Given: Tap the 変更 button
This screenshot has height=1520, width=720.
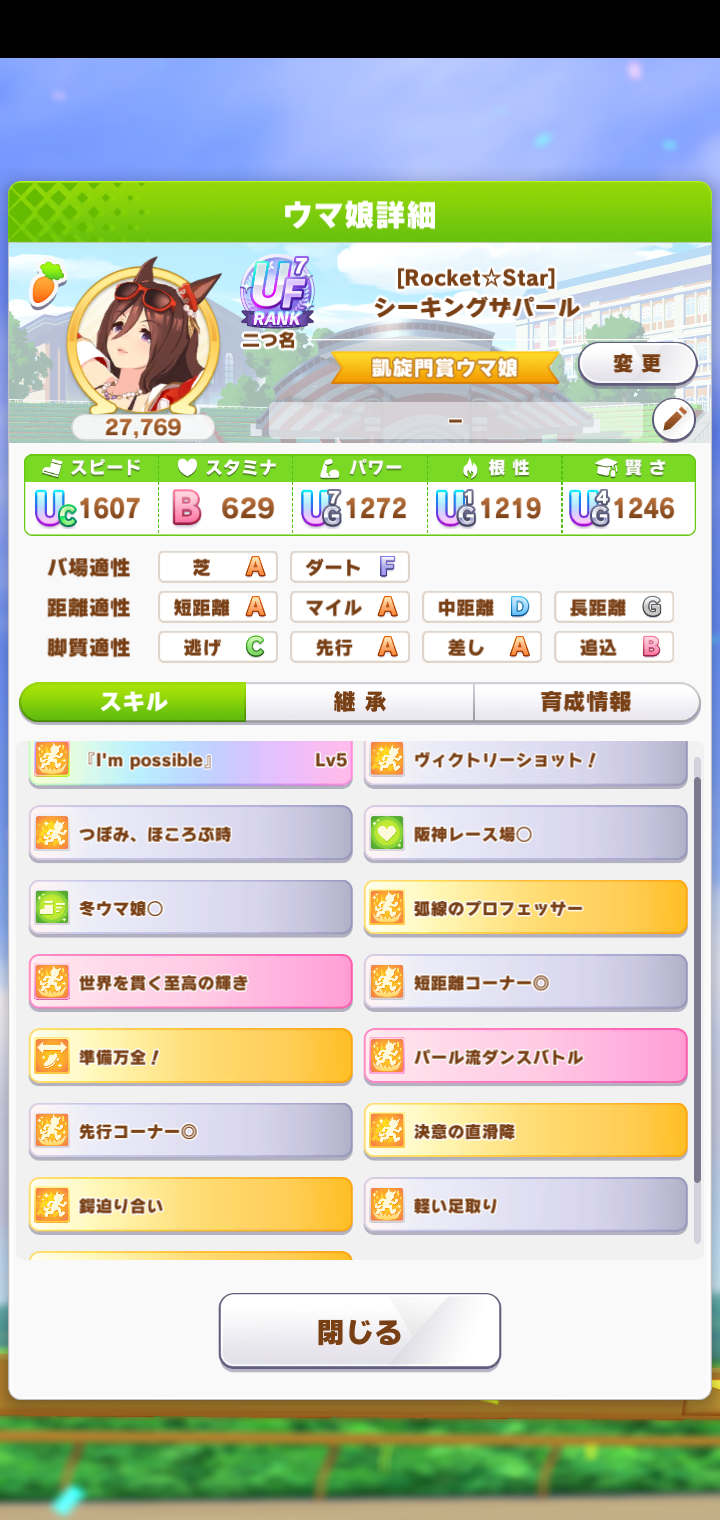Looking at the screenshot, I should point(637,364).
